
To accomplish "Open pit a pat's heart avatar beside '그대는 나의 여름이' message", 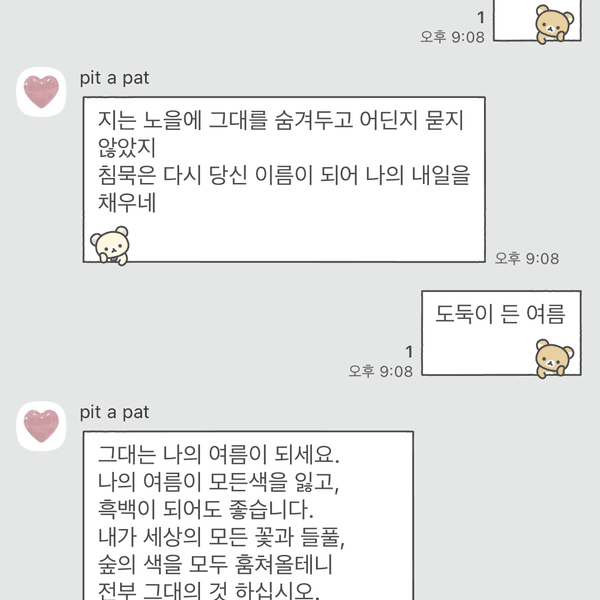I will (x=41, y=426).
